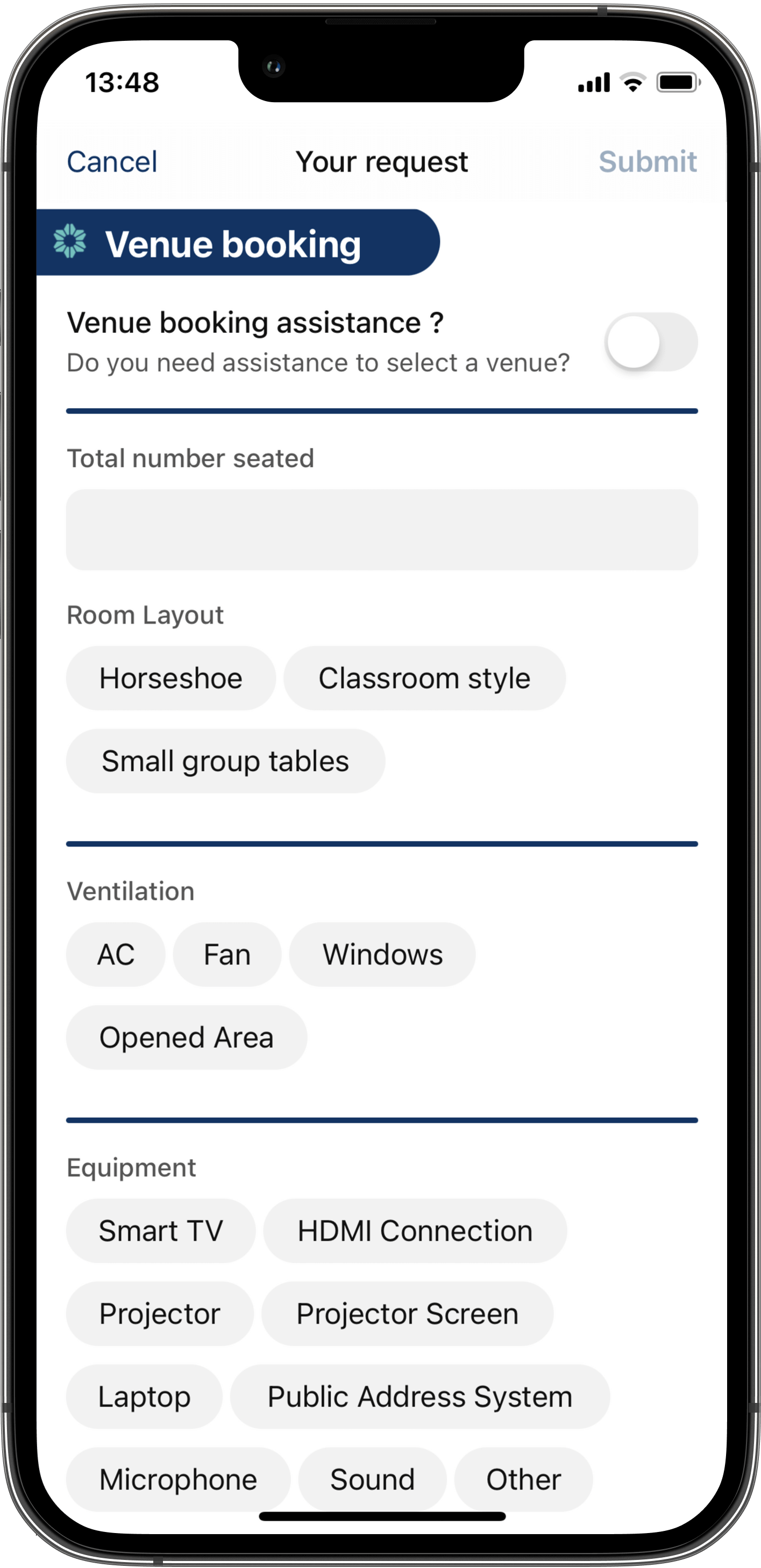
Task: Select AC ventilation
Action: pyautogui.click(x=116, y=954)
